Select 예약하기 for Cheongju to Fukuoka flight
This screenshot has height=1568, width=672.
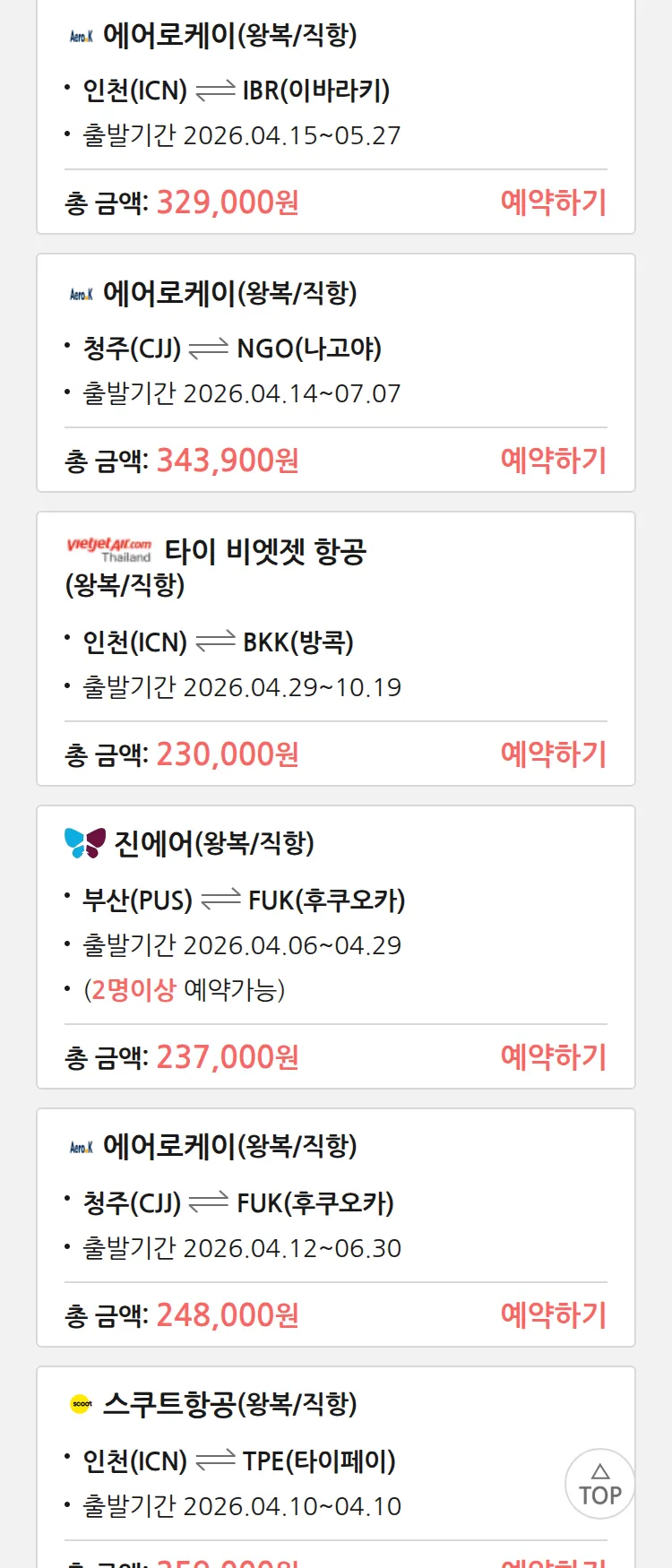pyautogui.click(x=553, y=1315)
